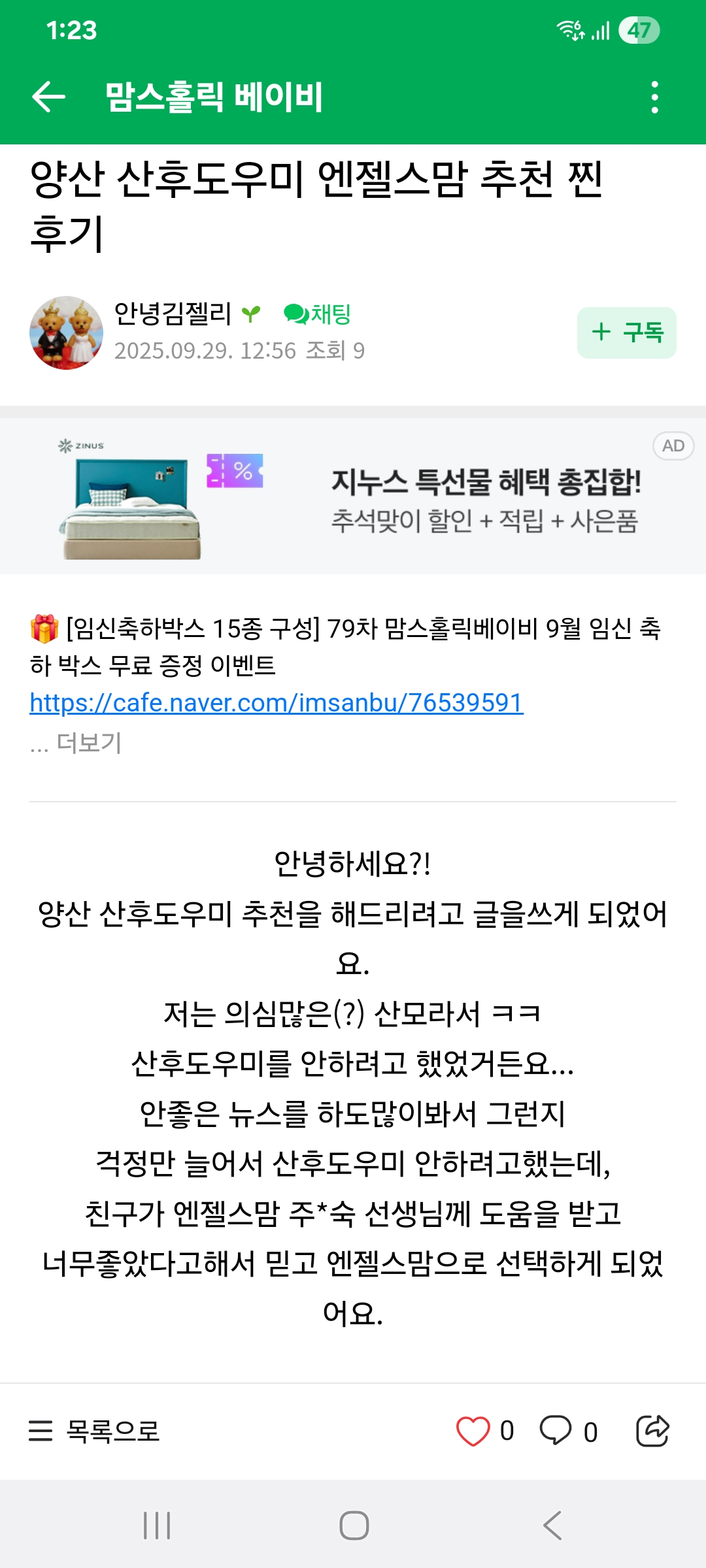This screenshot has height=1568, width=706.
Task: Start a 채팅 with the author
Action: [318, 314]
